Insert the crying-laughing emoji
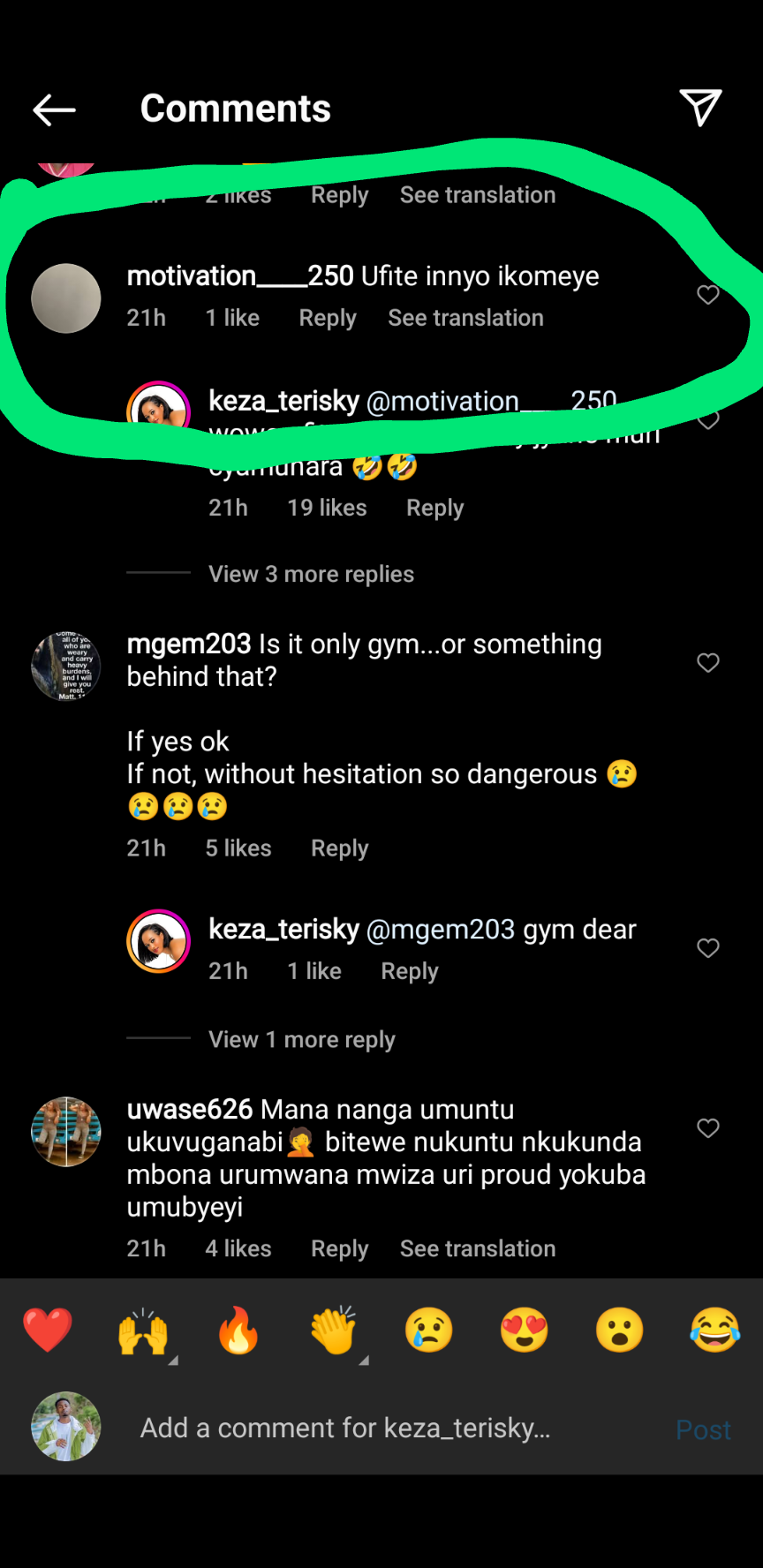763x1568 pixels. coord(714,1331)
